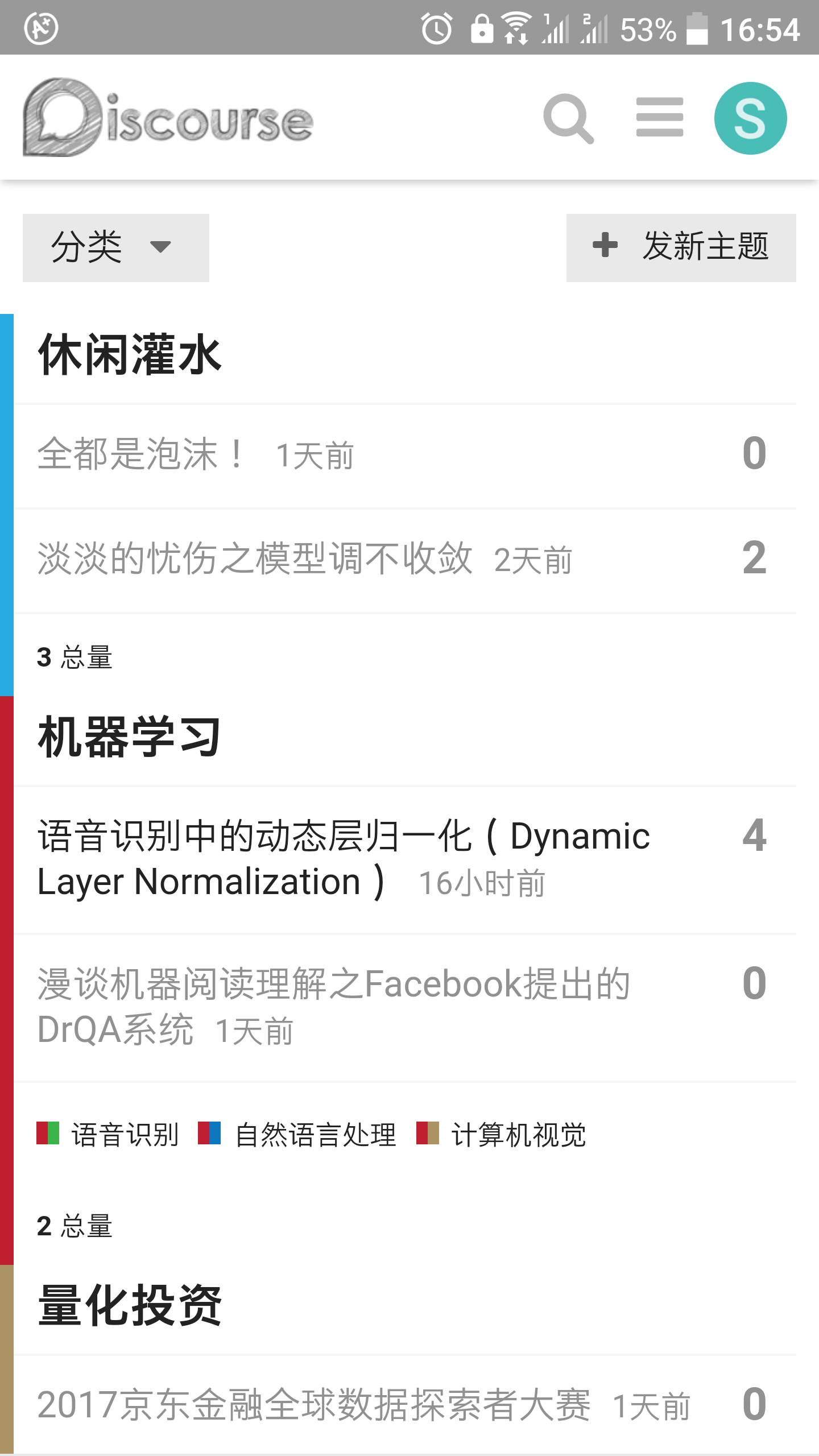Open topic 2017京东金融全球数据探索者大赛
The image size is (819, 1456).
[314, 1405]
